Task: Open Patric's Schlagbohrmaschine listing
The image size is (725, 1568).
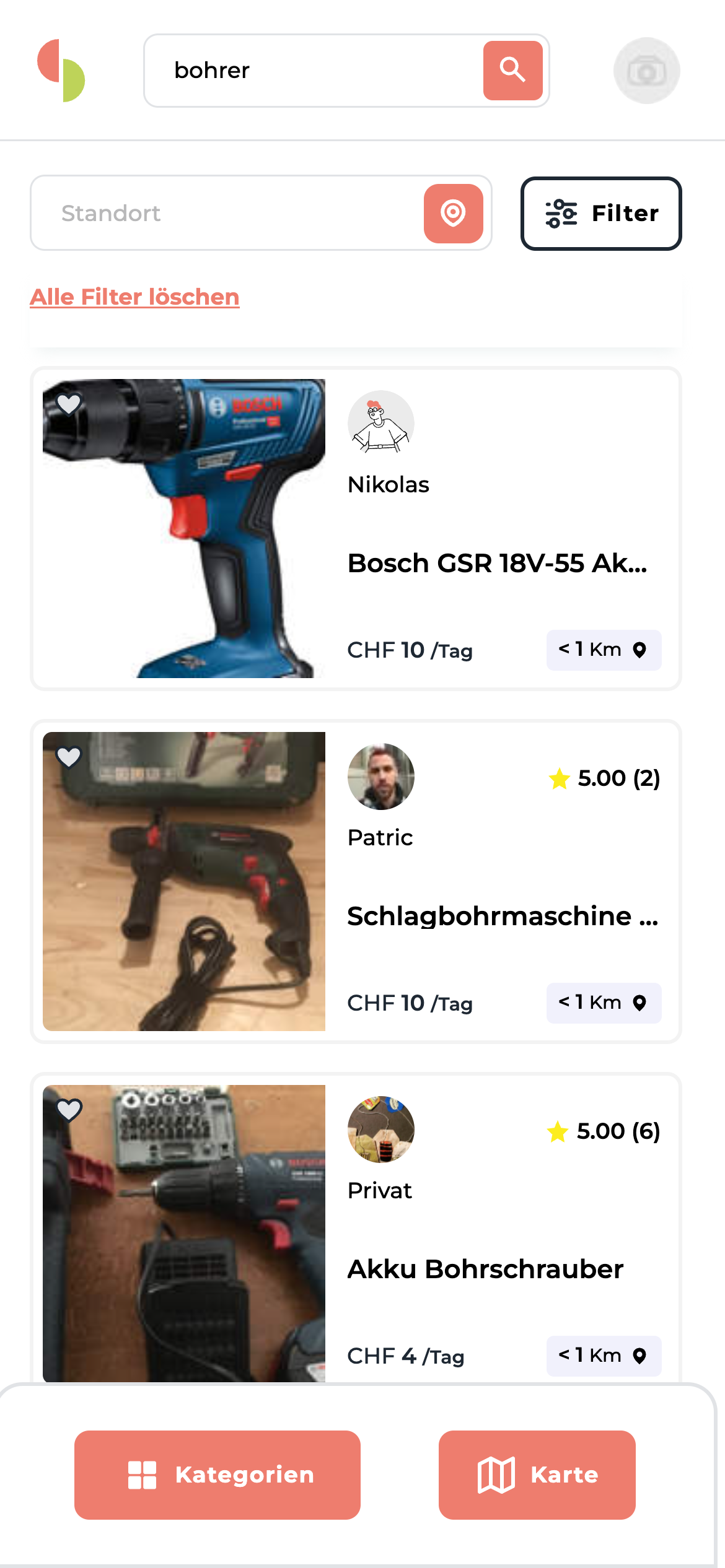Action: (x=502, y=917)
